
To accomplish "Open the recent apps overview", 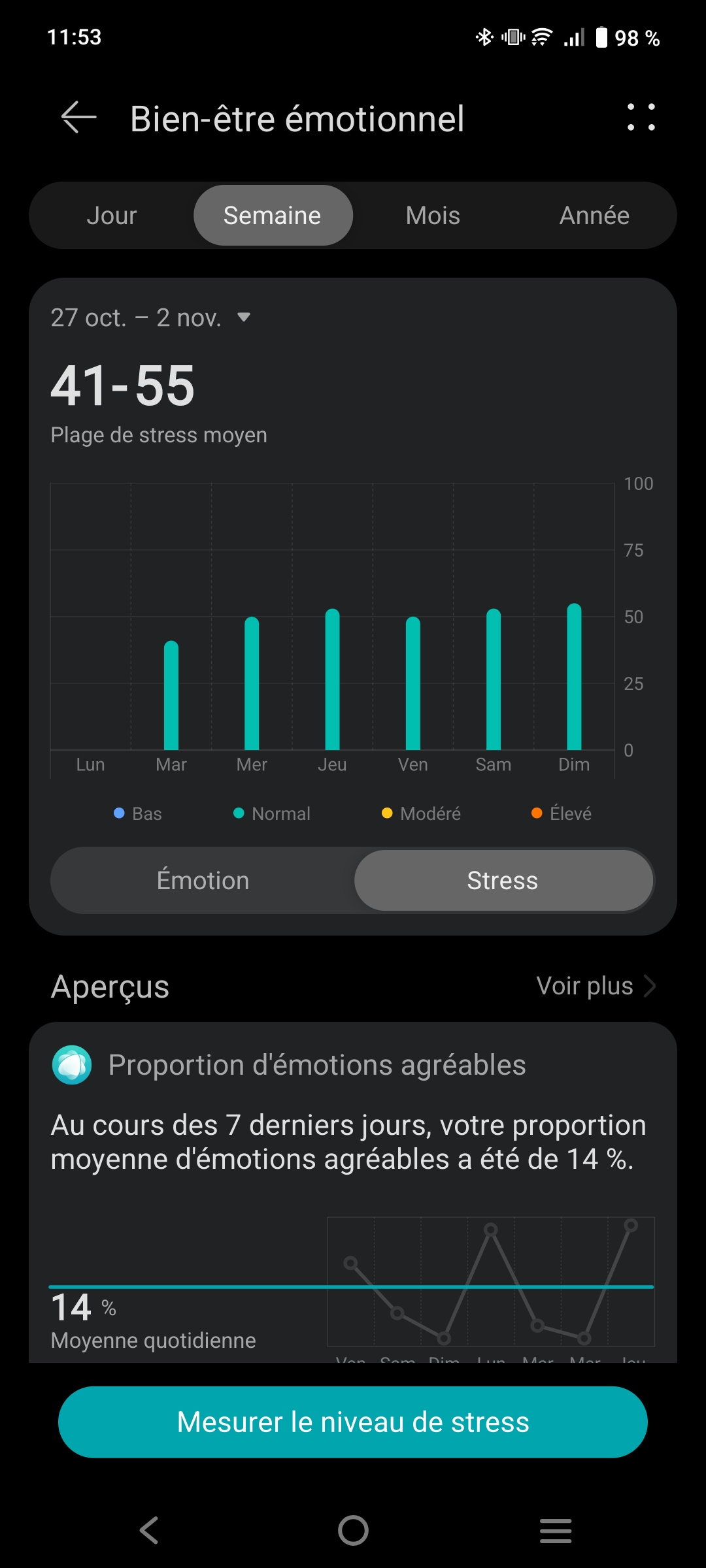I will [x=556, y=1530].
